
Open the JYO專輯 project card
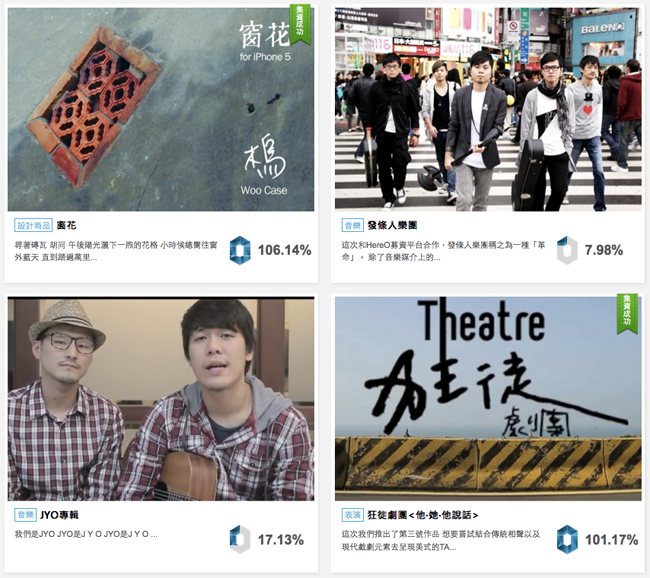(x=160, y=398)
